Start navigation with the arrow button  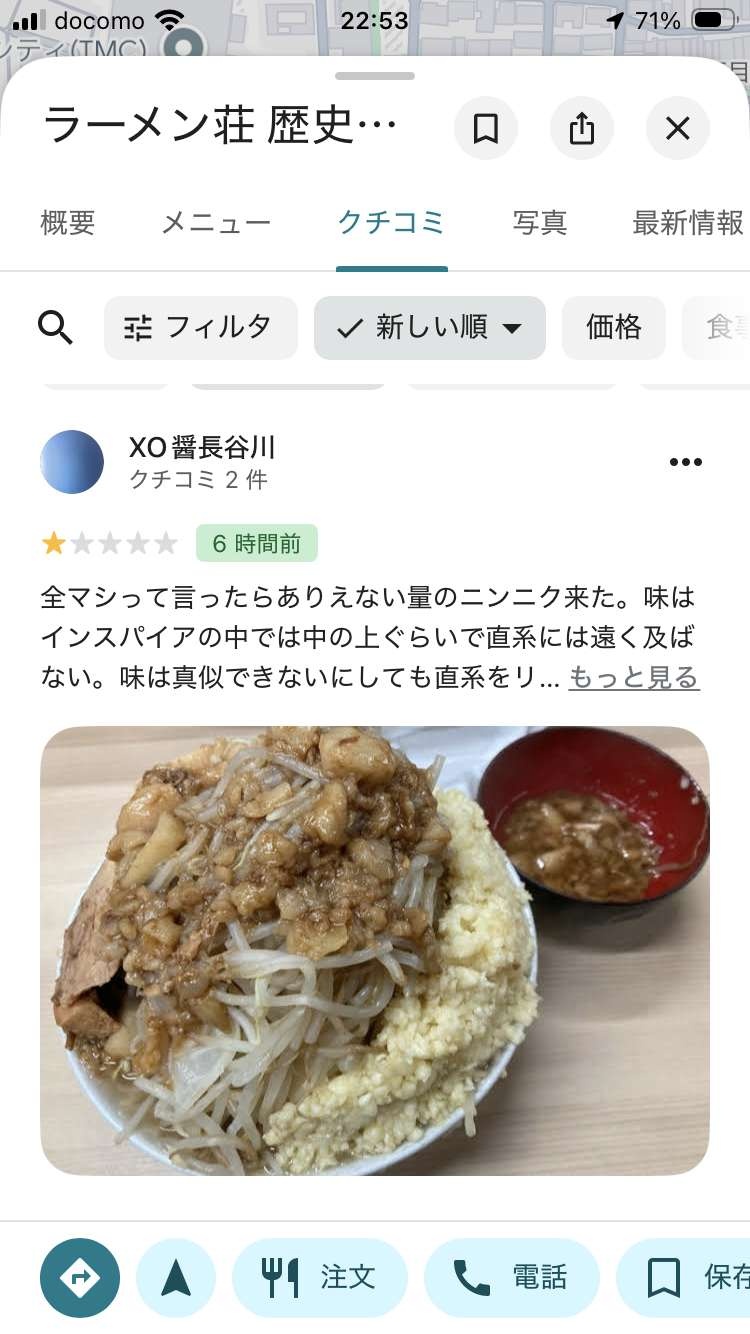pyautogui.click(x=176, y=1278)
